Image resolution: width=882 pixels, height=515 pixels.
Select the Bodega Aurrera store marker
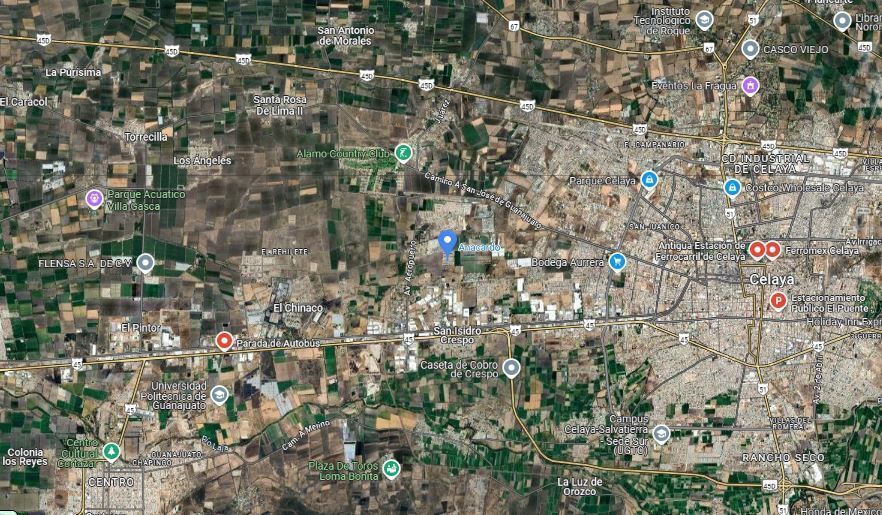tap(617, 262)
